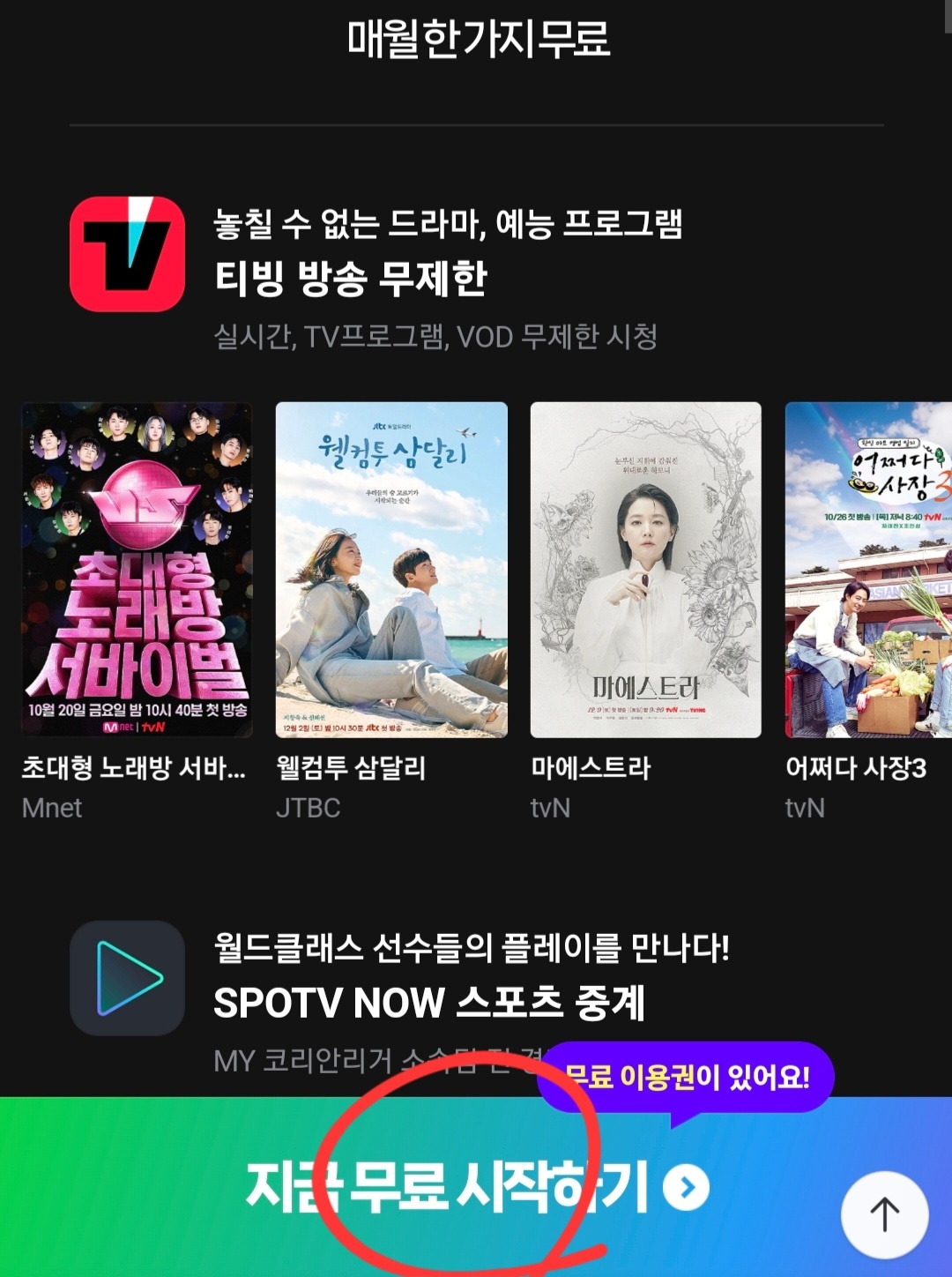Open the 마에스트라 poster
The image size is (952, 1277).
click(644, 569)
